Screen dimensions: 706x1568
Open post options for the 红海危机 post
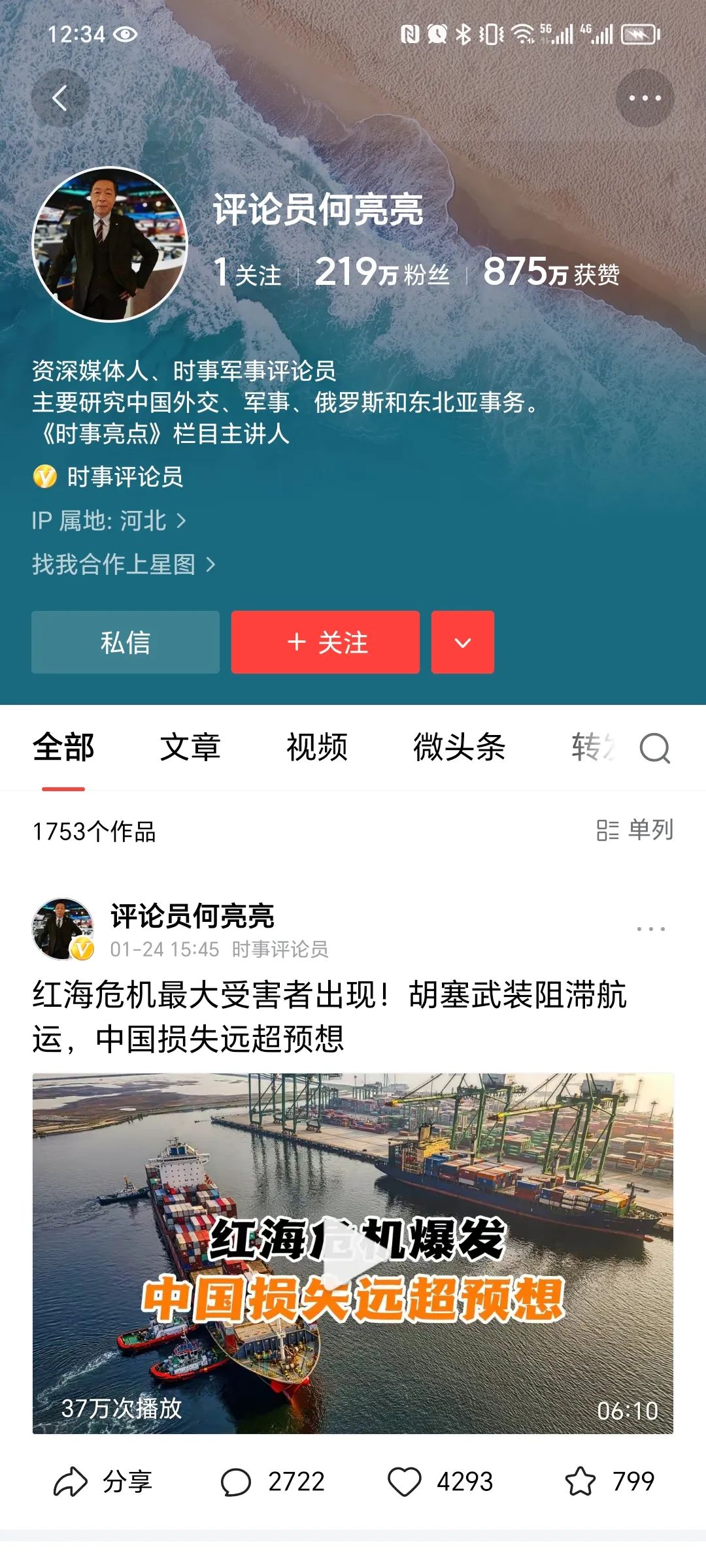(x=651, y=928)
